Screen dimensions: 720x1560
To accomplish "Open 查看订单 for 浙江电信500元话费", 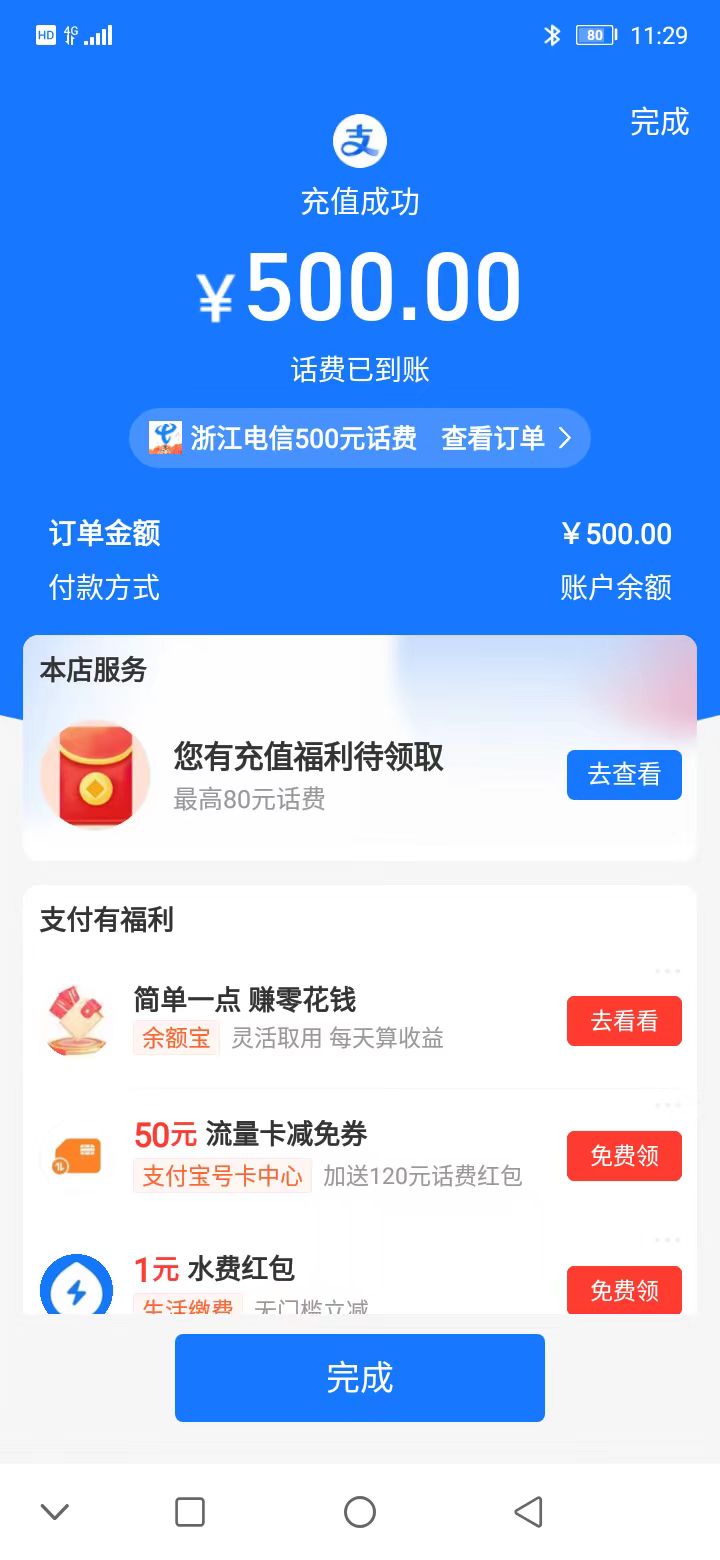I will point(506,438).
